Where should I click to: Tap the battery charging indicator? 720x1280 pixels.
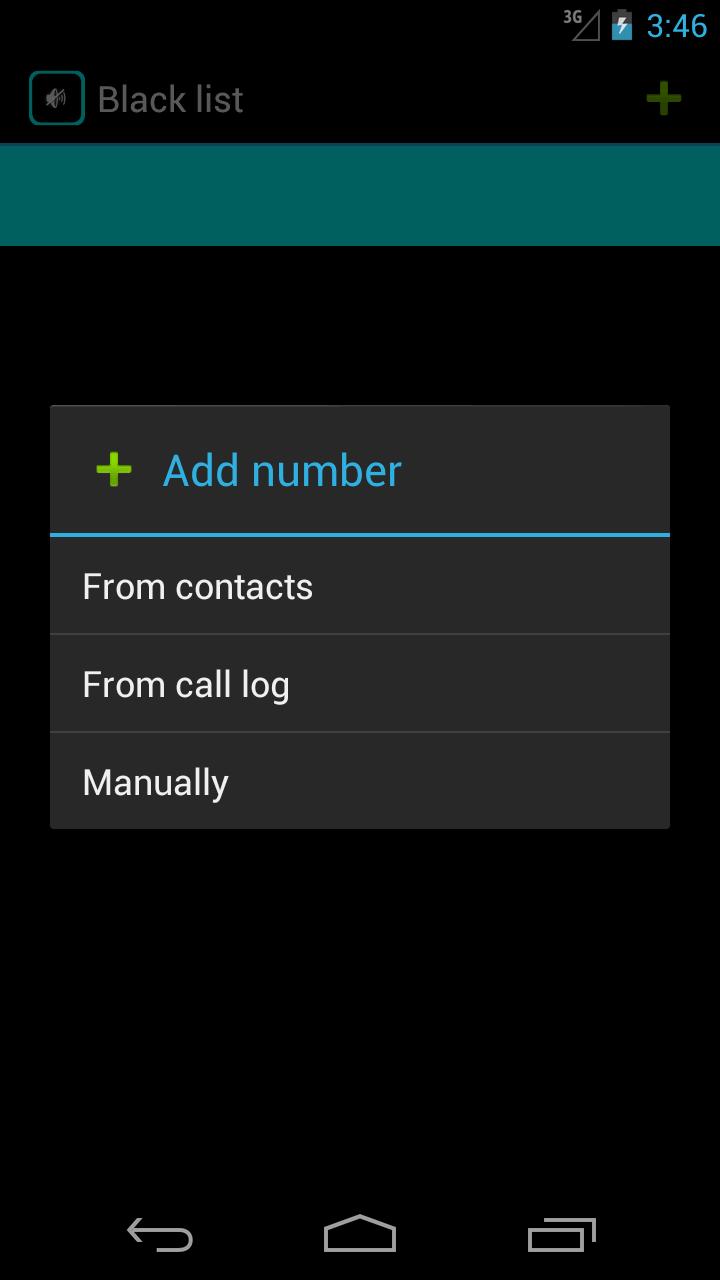[621, 26]
